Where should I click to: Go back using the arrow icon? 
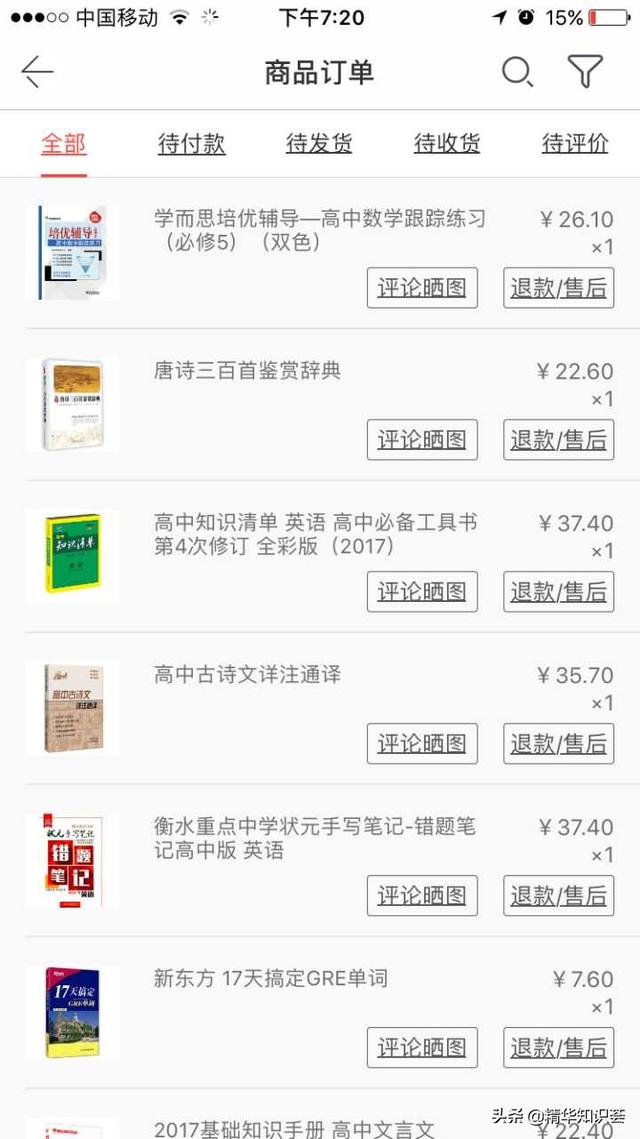pyautogui.click(x=37, y=72)
